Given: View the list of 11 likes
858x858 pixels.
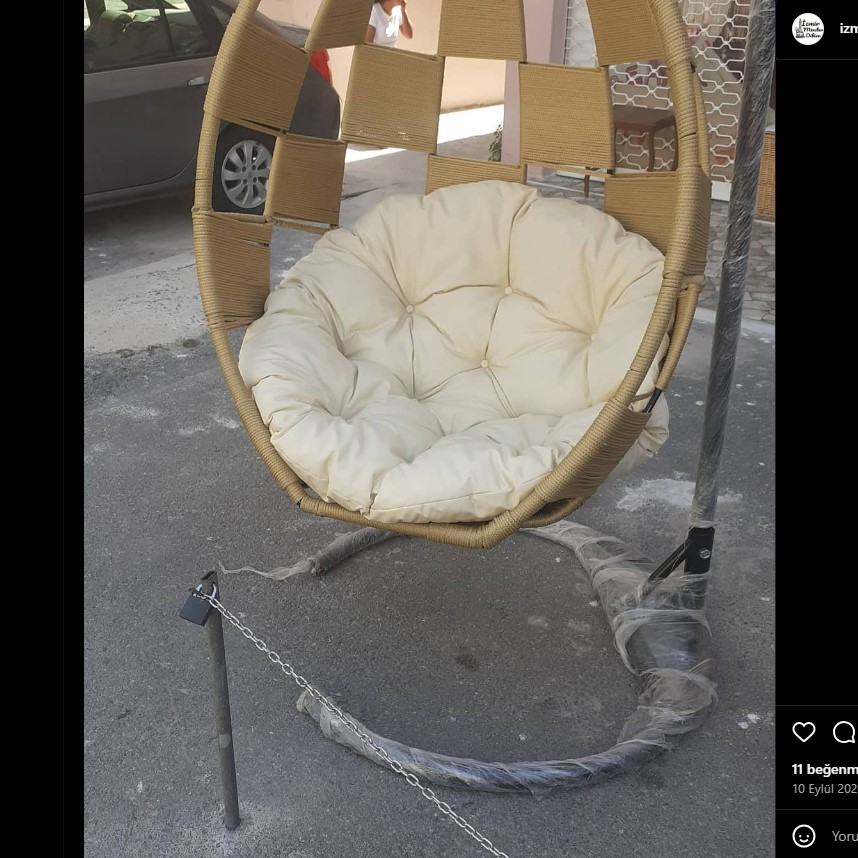Looking at the screenshot, I should point(824,769).
